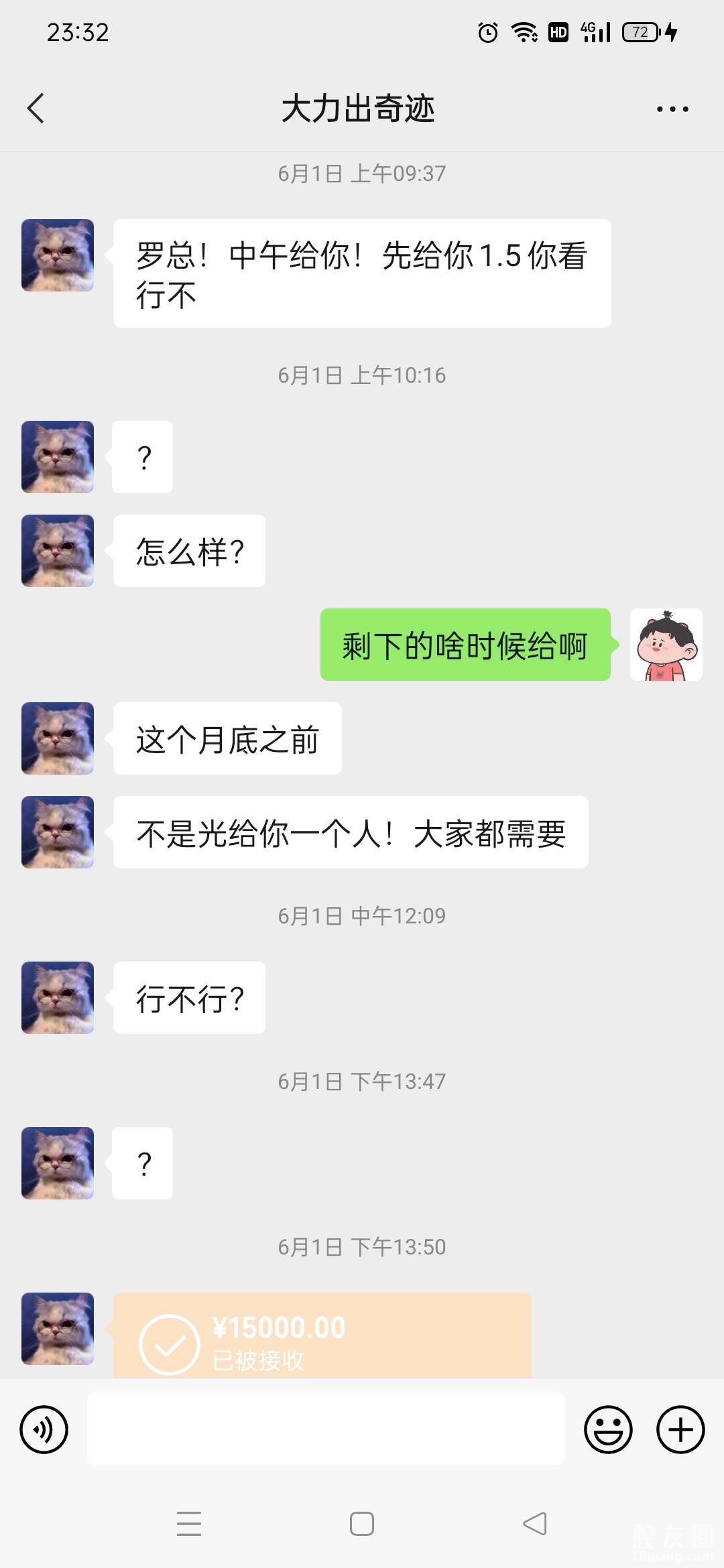
Task: Open the recent apps menu
Action: pos(189,1524)
